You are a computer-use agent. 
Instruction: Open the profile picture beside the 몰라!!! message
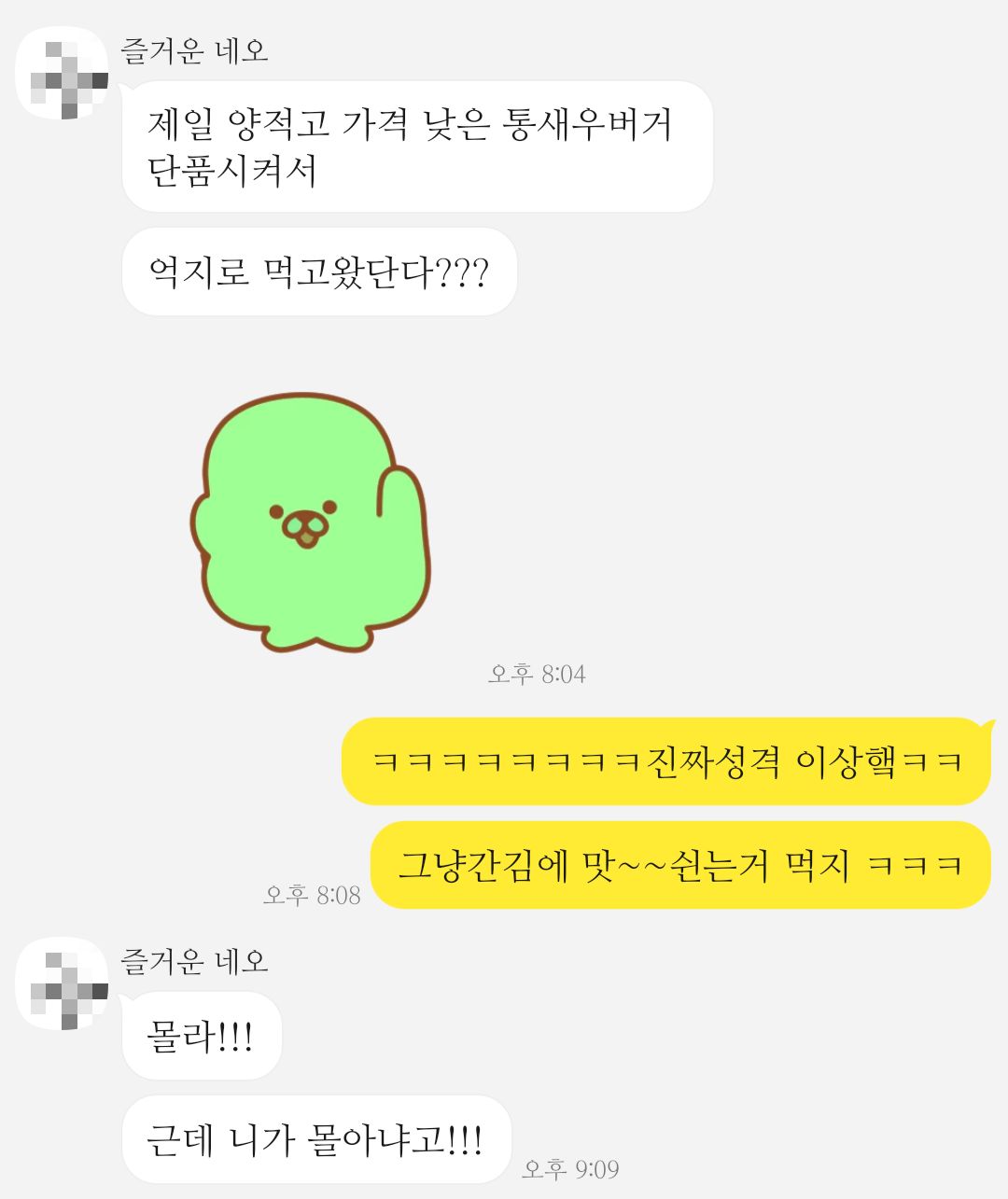(x=63, y=984)
